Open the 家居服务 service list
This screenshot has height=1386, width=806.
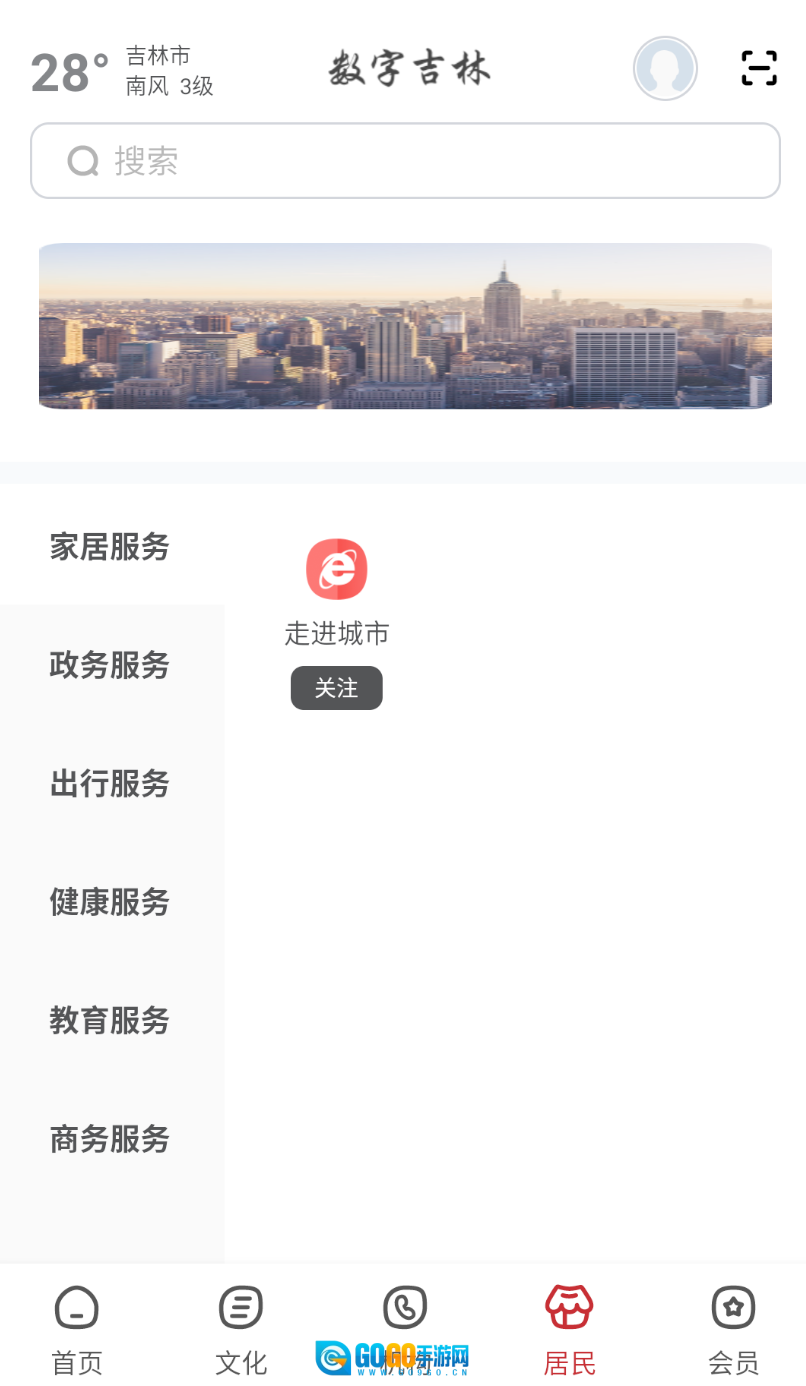(110, 548)
